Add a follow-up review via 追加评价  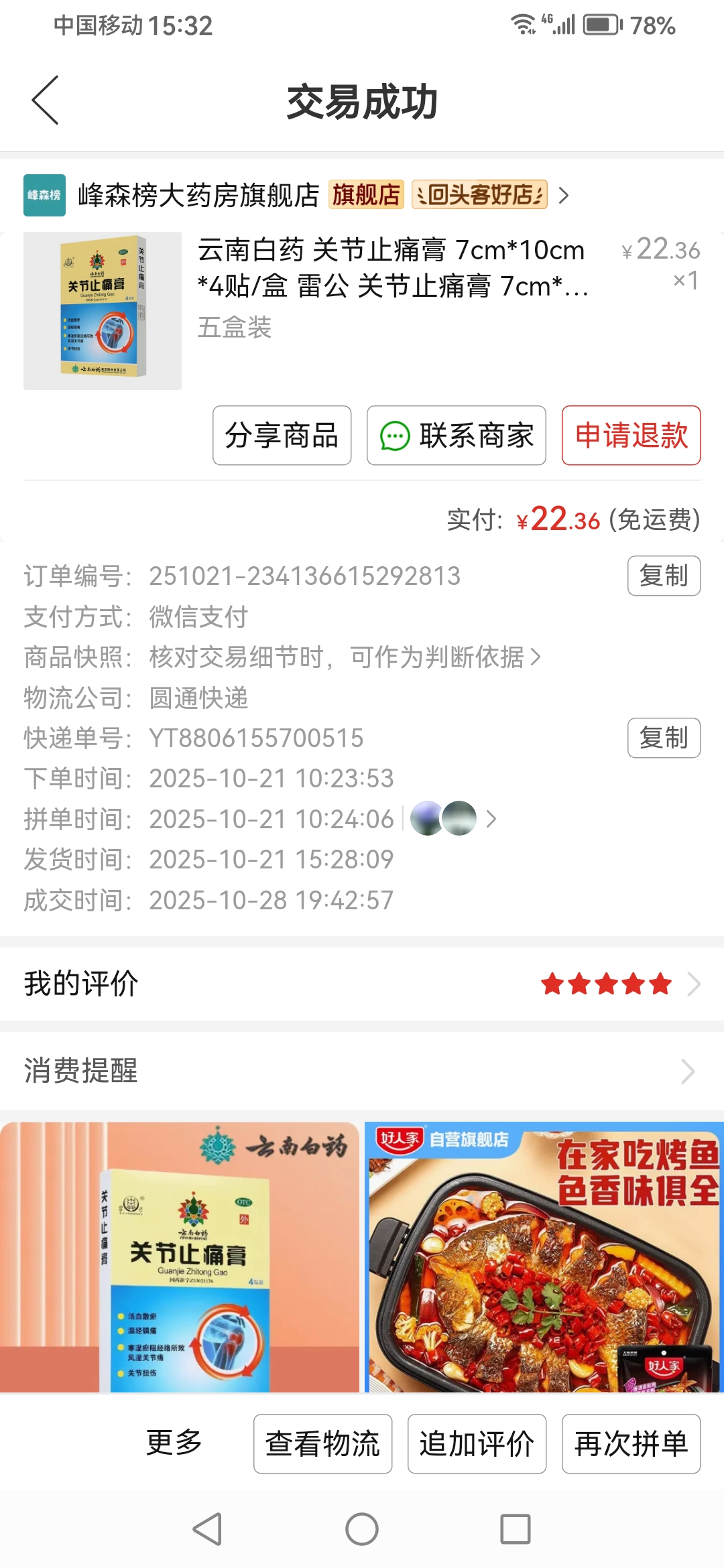click(477, 1443)
